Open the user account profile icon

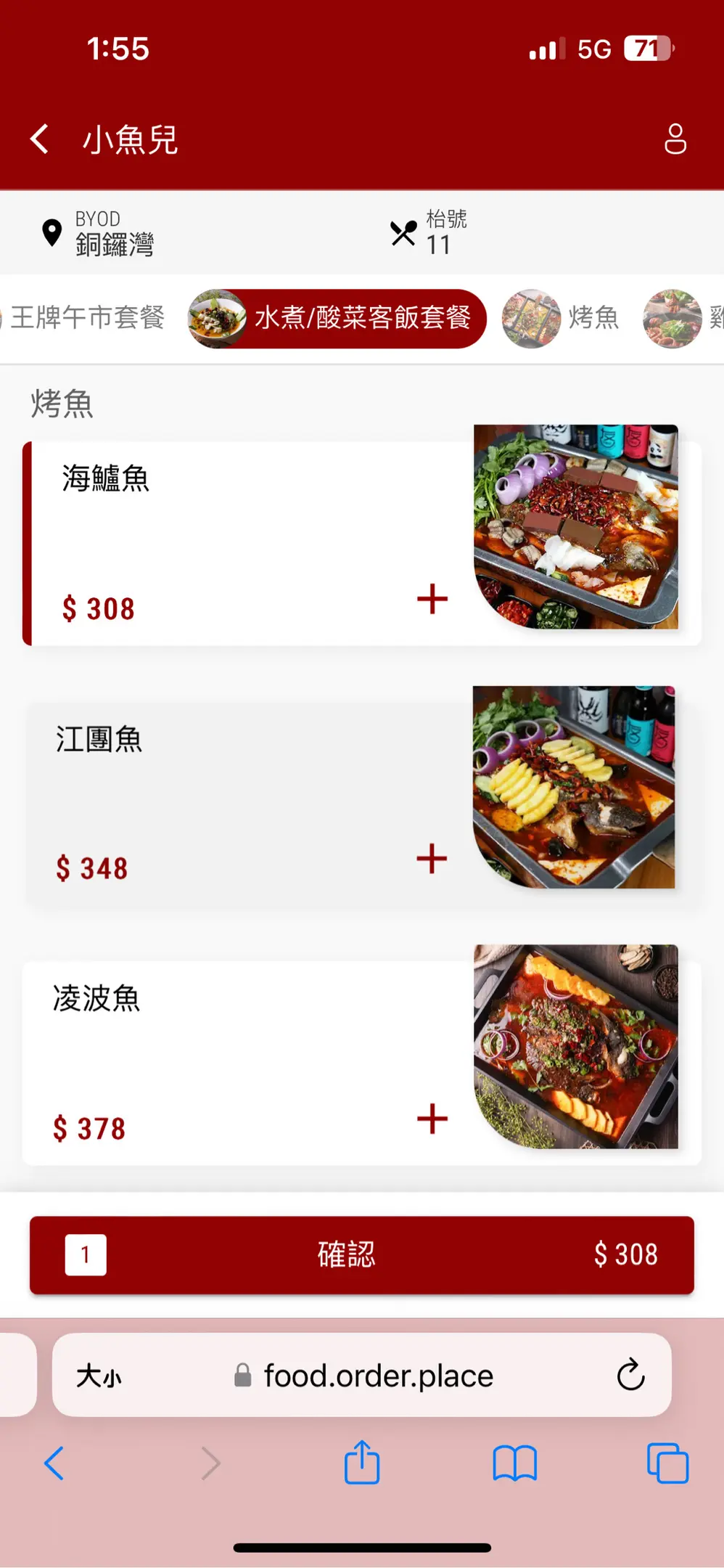pyautogui.click(x=675, y=139)
